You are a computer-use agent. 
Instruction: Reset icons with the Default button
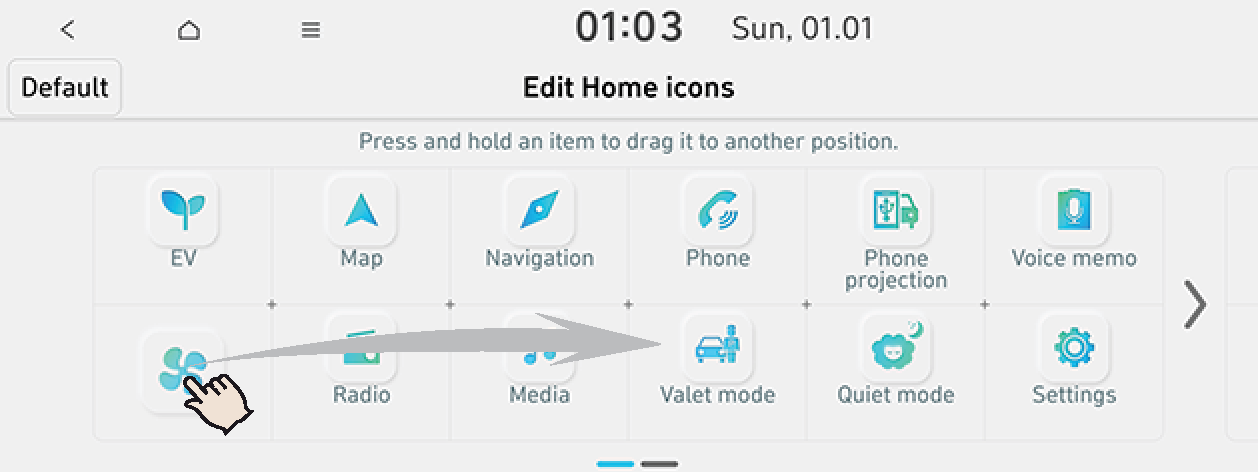click(x=65, y=88)
